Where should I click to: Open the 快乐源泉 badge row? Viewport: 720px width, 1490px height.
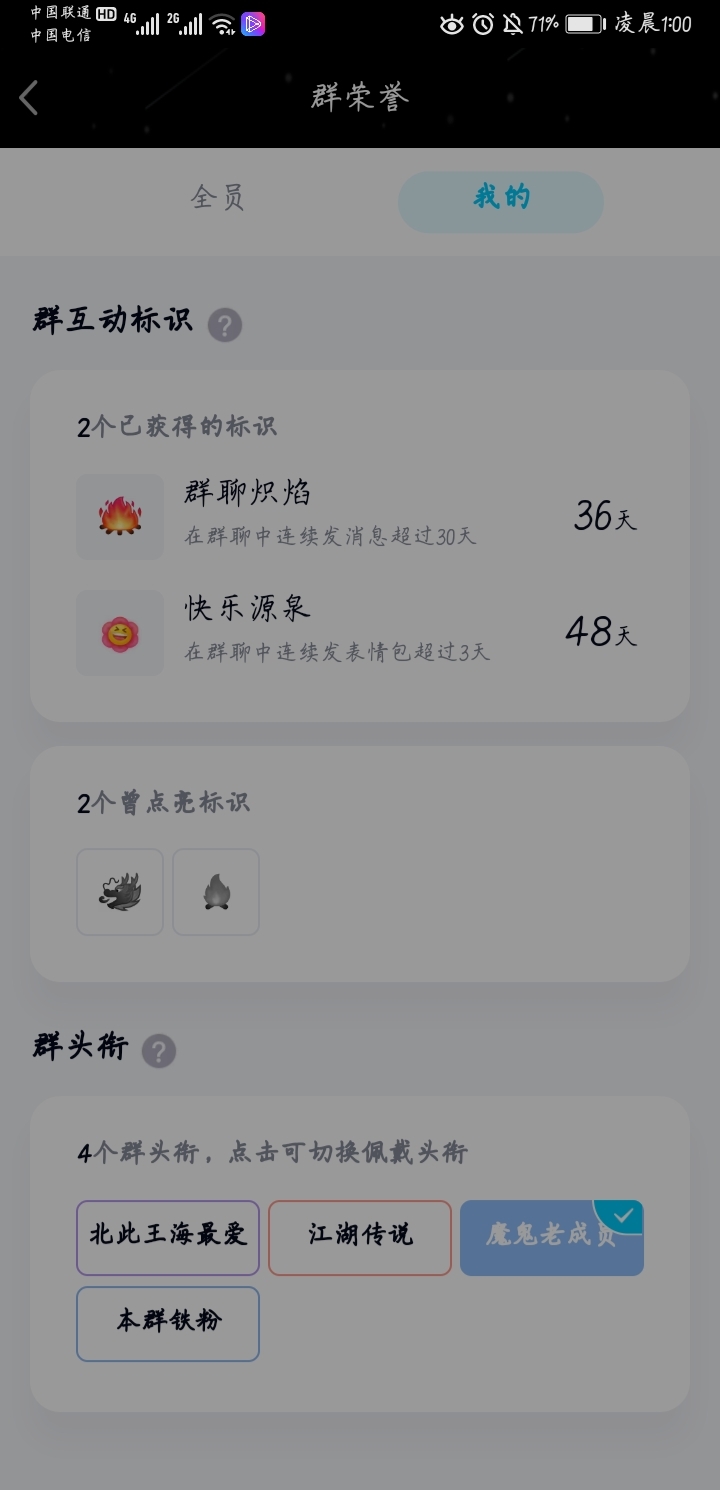tap(359, 632)
